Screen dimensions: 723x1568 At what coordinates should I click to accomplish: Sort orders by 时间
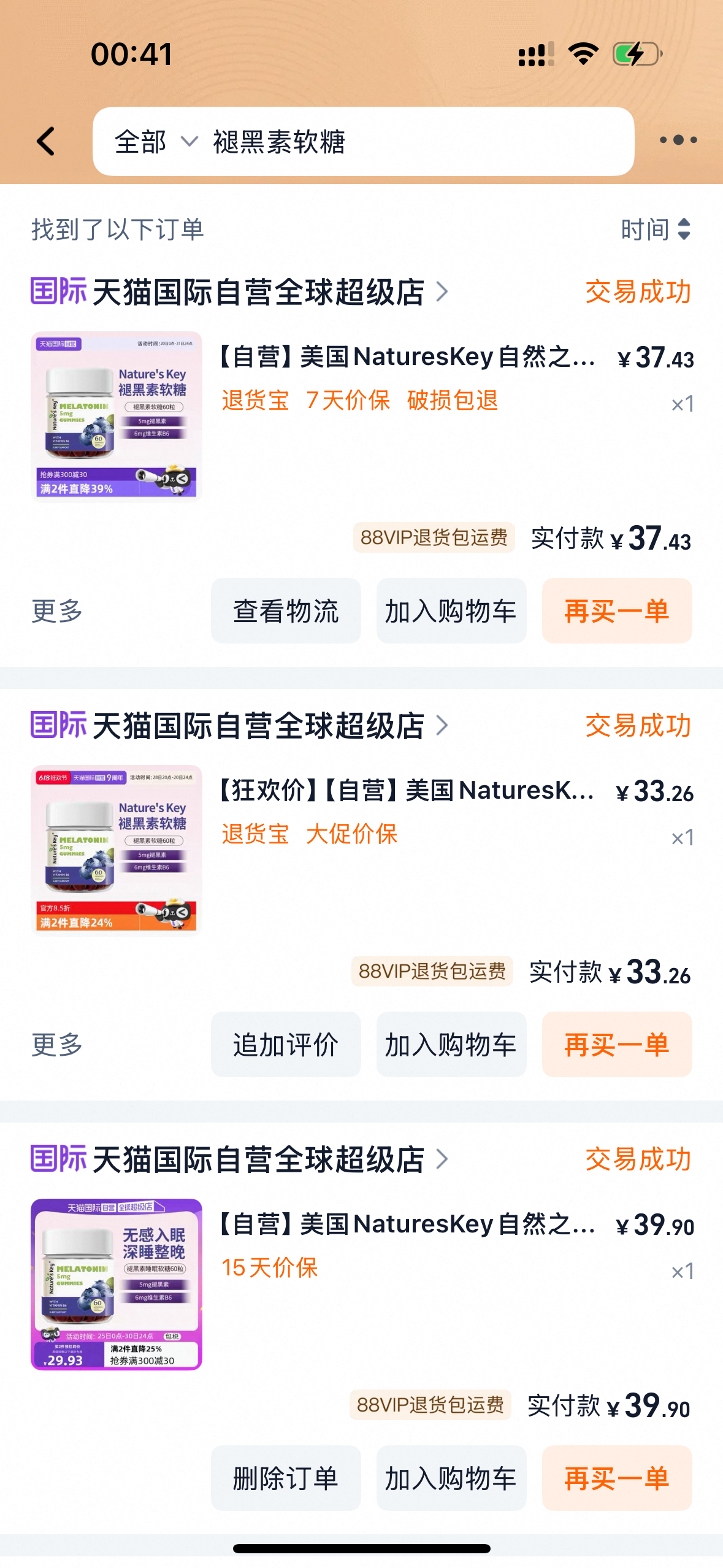(x=656, y=229)
